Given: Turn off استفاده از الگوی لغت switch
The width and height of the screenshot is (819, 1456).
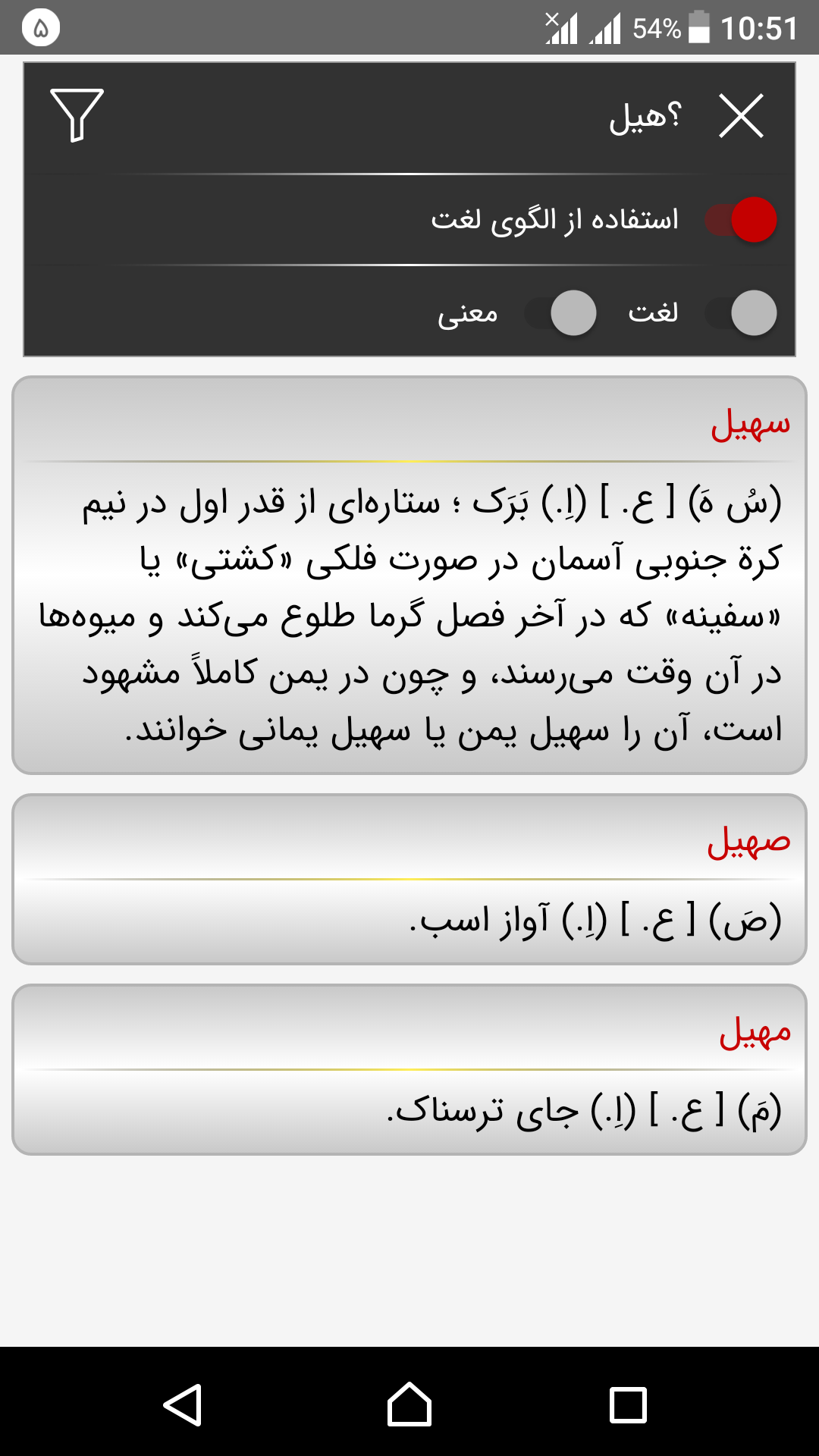Looking at the screenshot, I should (x=741, y=220).
